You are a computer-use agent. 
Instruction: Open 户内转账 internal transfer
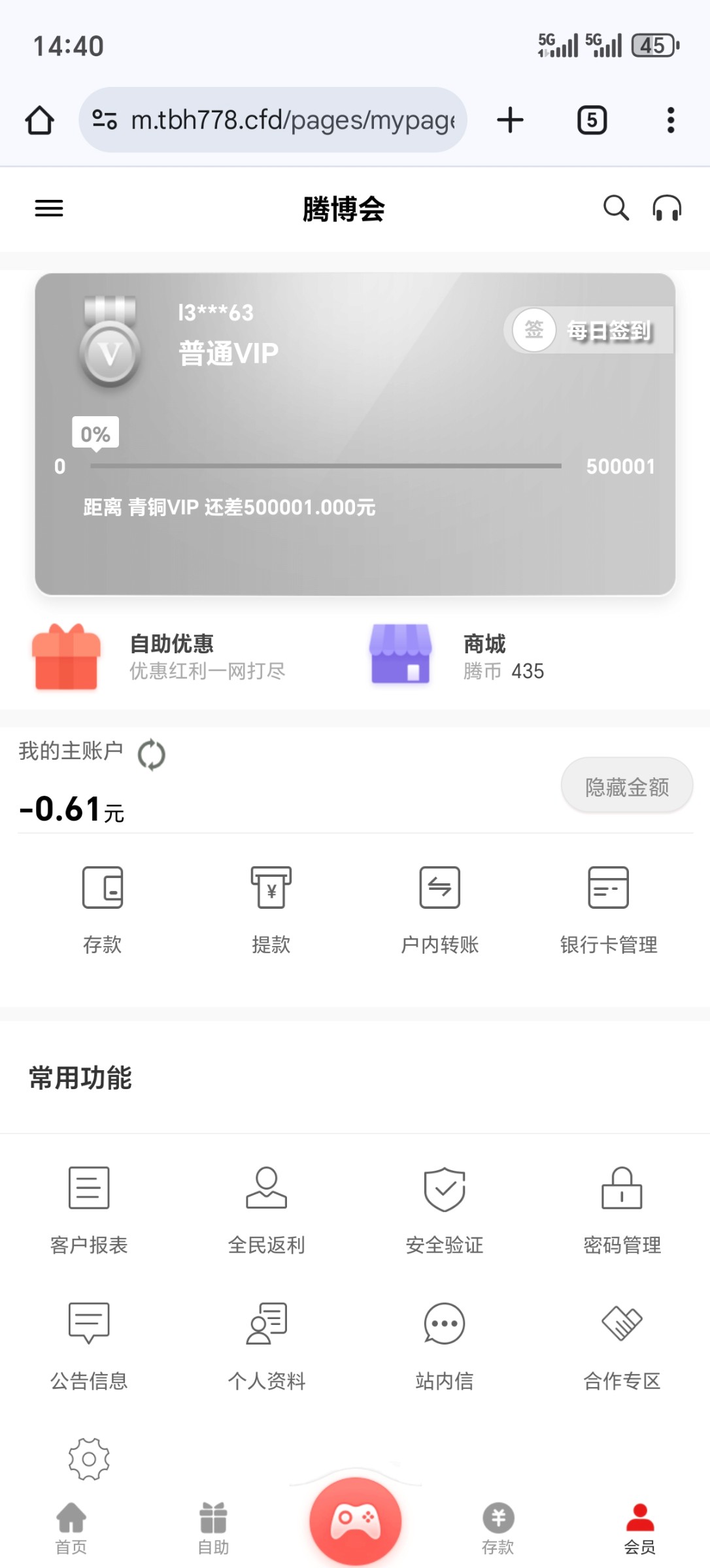coord(440,909)
